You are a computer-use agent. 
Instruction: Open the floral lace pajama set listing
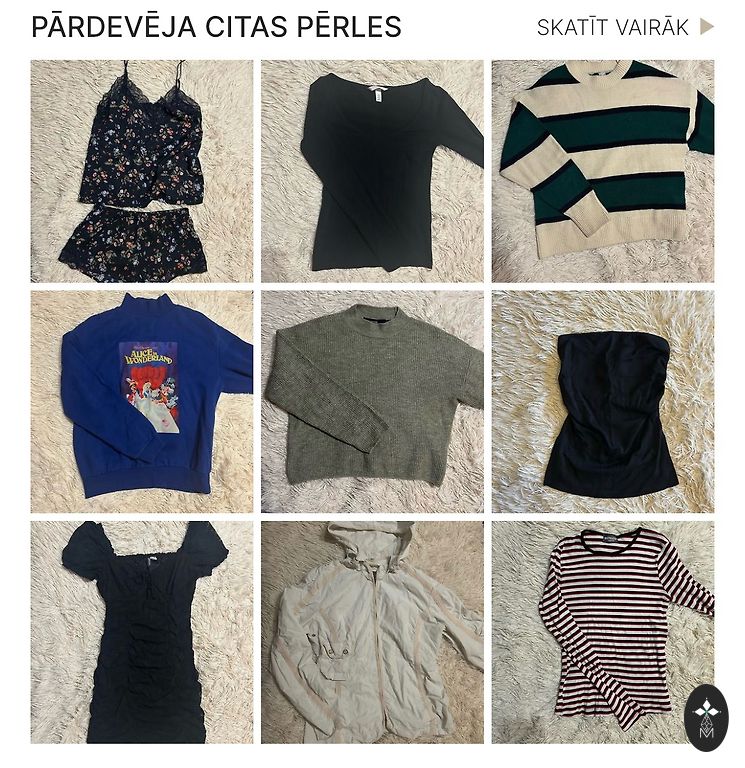[142, 171]
